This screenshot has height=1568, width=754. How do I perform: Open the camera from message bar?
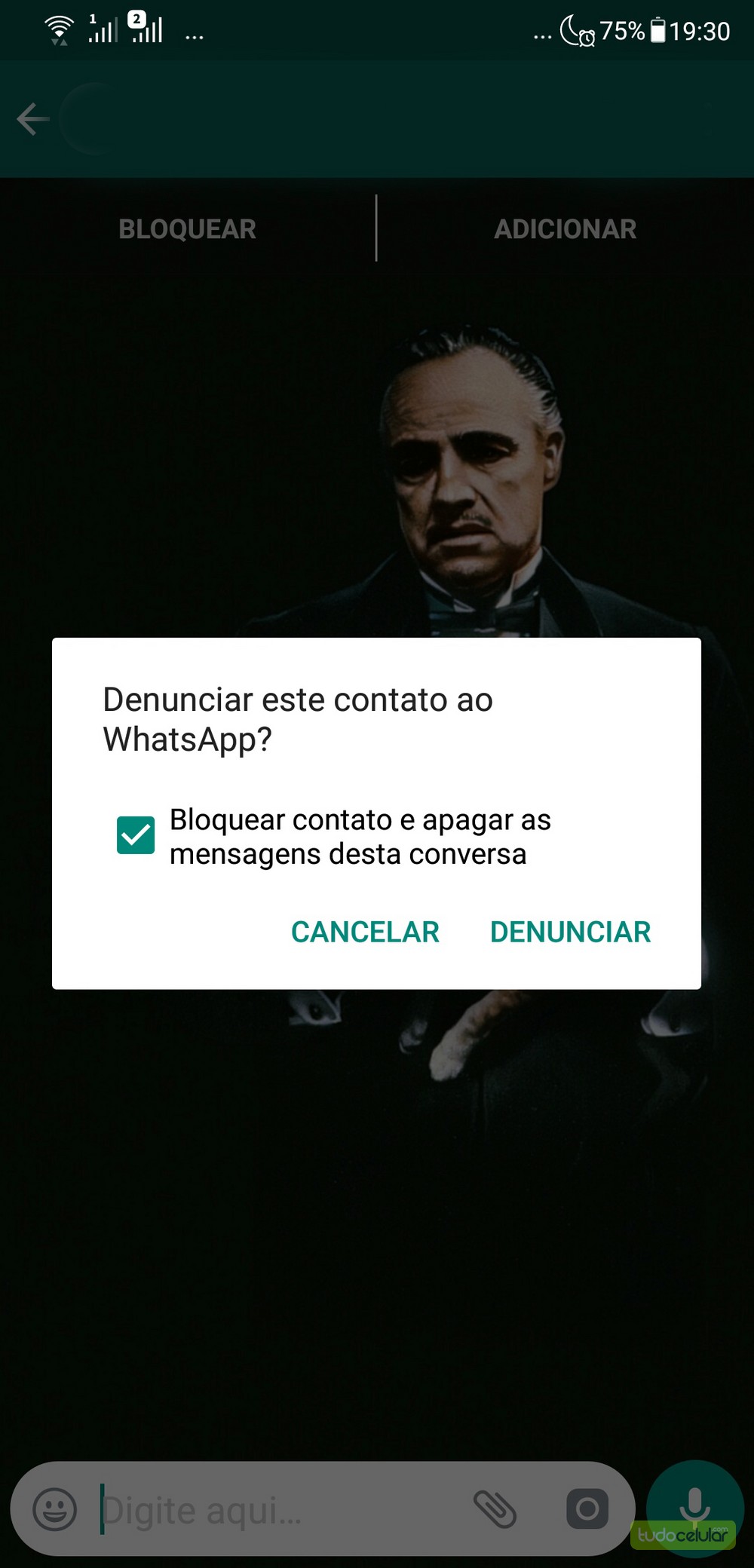click(587, 1510)
